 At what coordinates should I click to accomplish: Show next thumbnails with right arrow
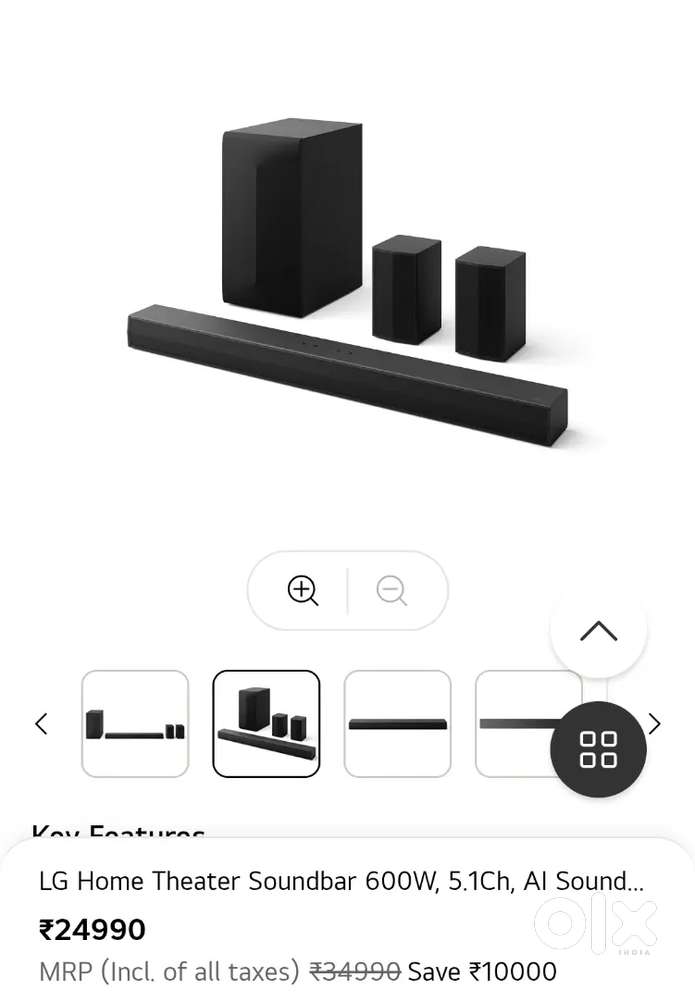click(x=654, y=723)
